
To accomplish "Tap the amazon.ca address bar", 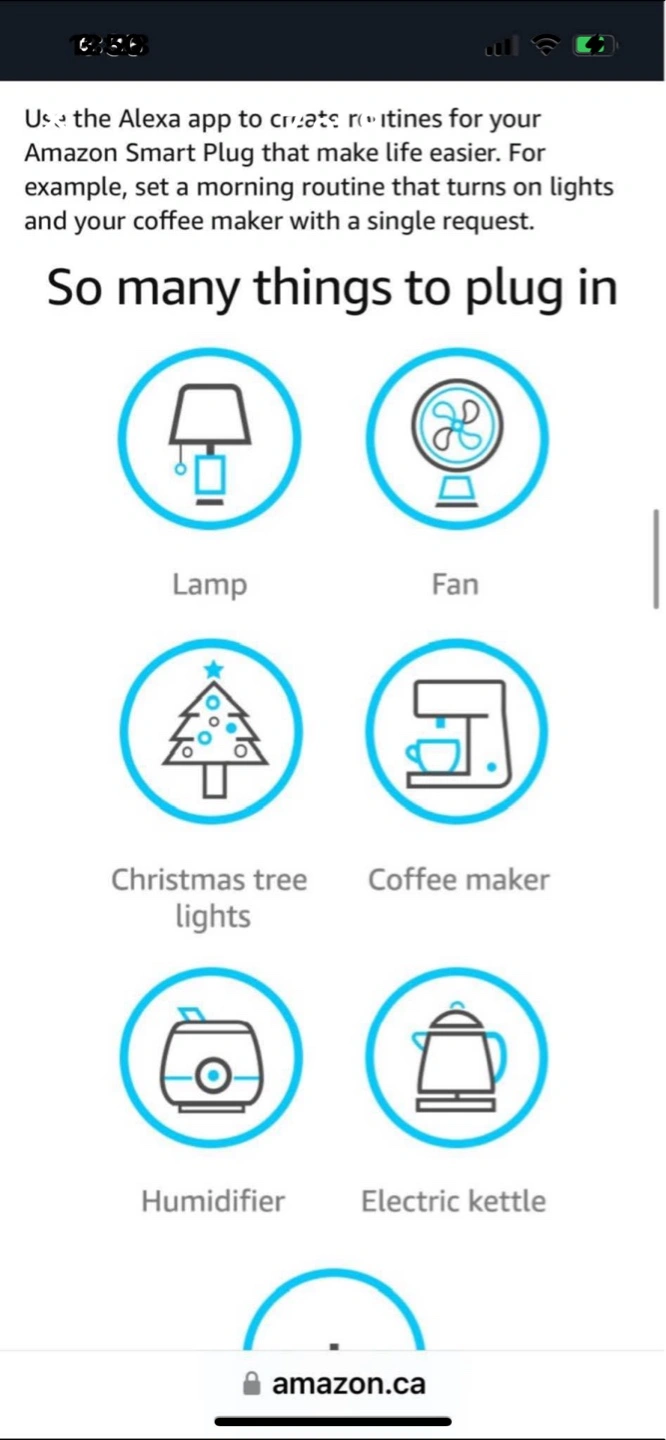I will [334, 1383].
